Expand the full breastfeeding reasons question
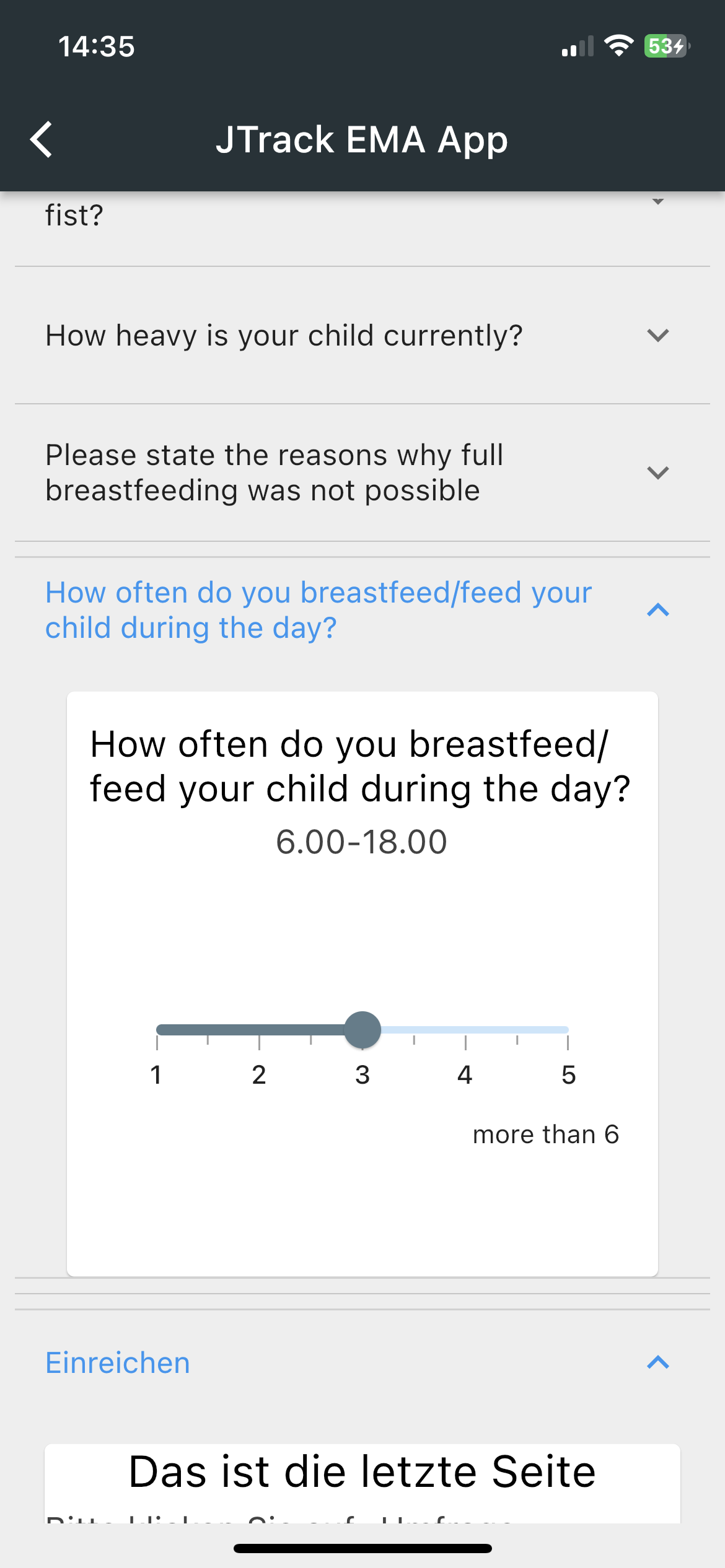This screenshot has height=1568, width=725. (657, 473)
